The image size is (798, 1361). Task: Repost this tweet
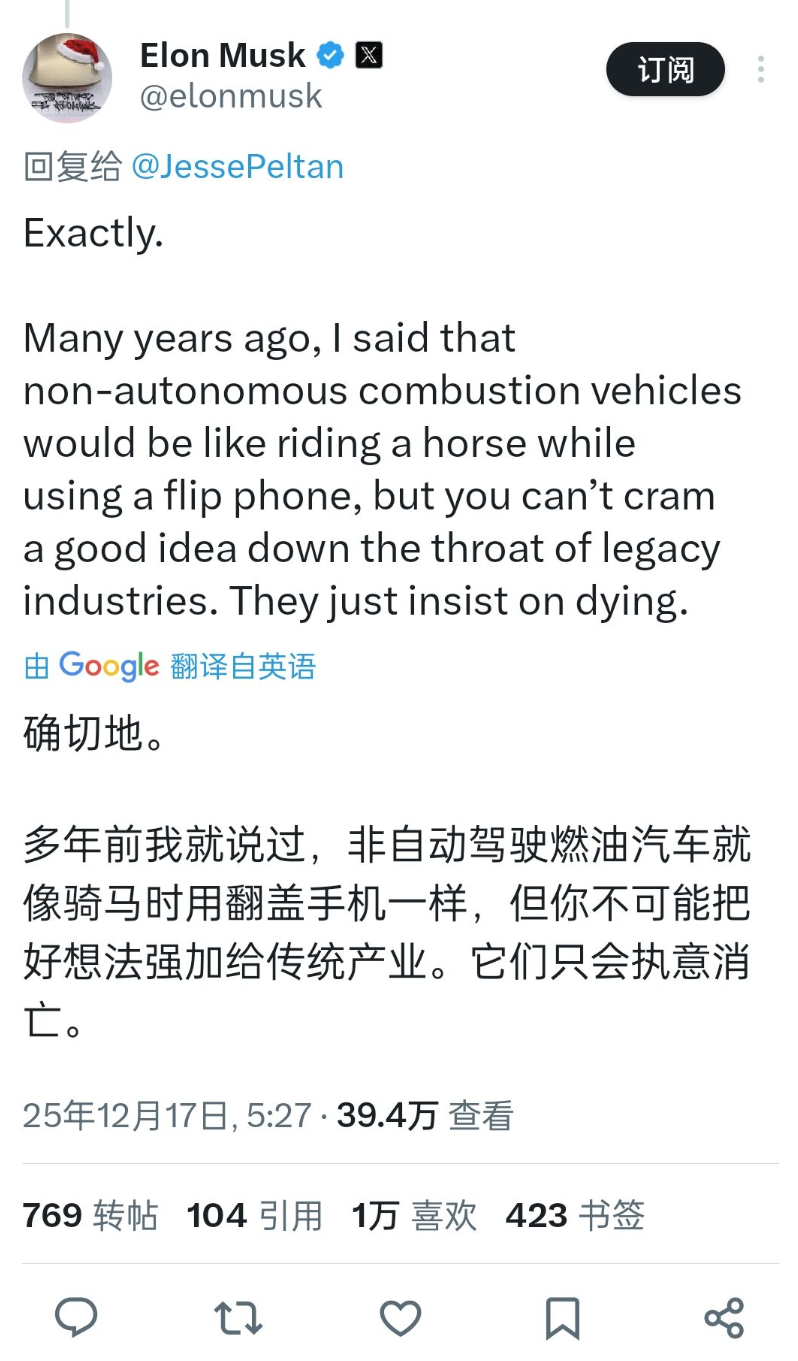click(238, 1317)
